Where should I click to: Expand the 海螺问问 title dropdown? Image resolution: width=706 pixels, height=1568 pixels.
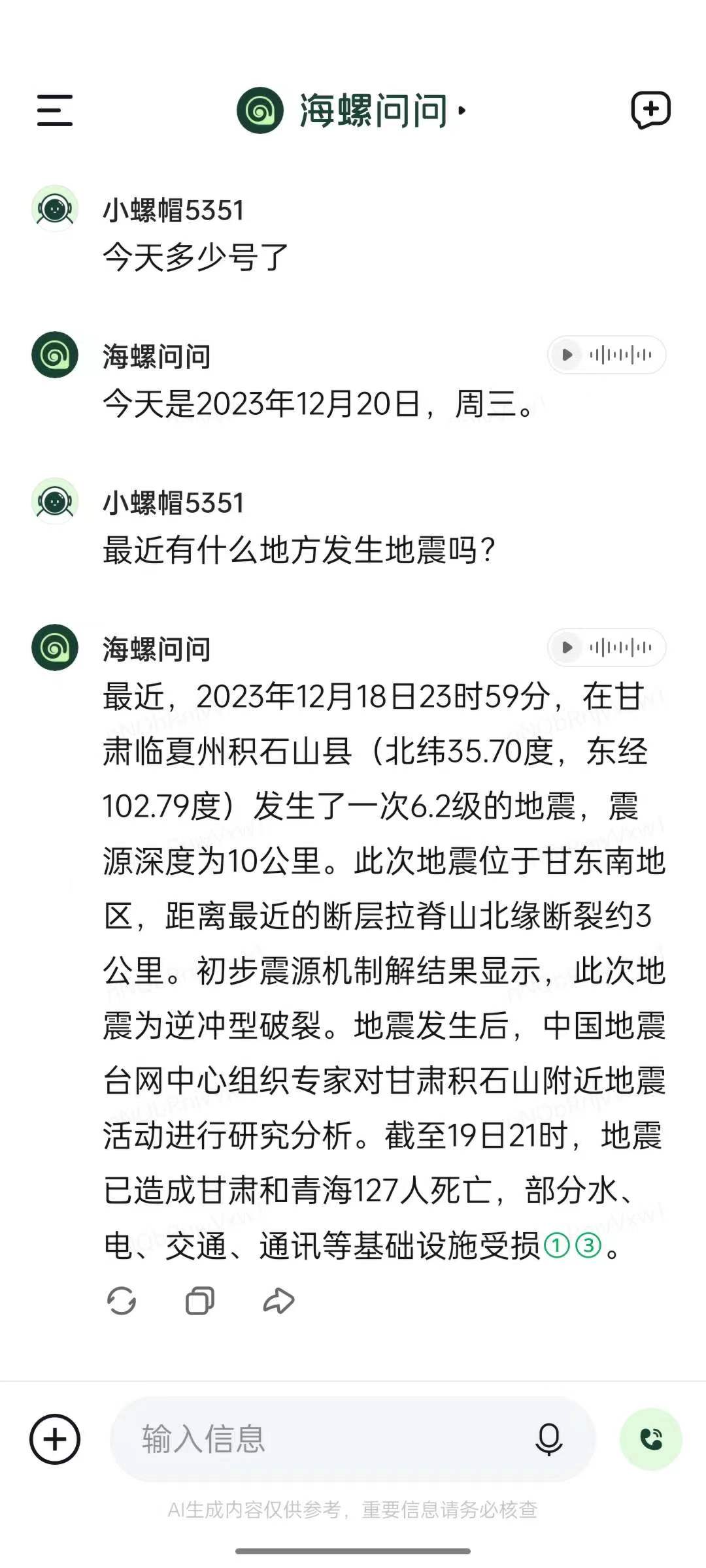(x=462, y=110)
